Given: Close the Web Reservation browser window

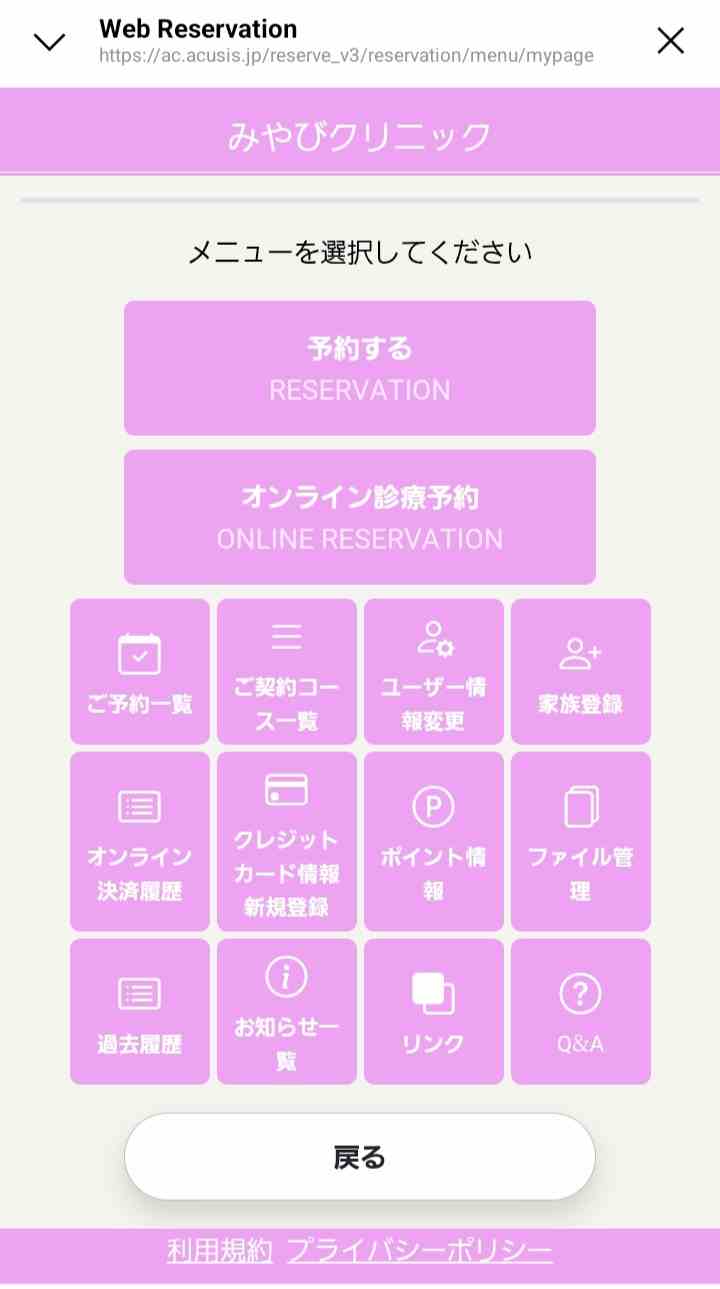Looking at the screenshot, I should tap(670, 41).
